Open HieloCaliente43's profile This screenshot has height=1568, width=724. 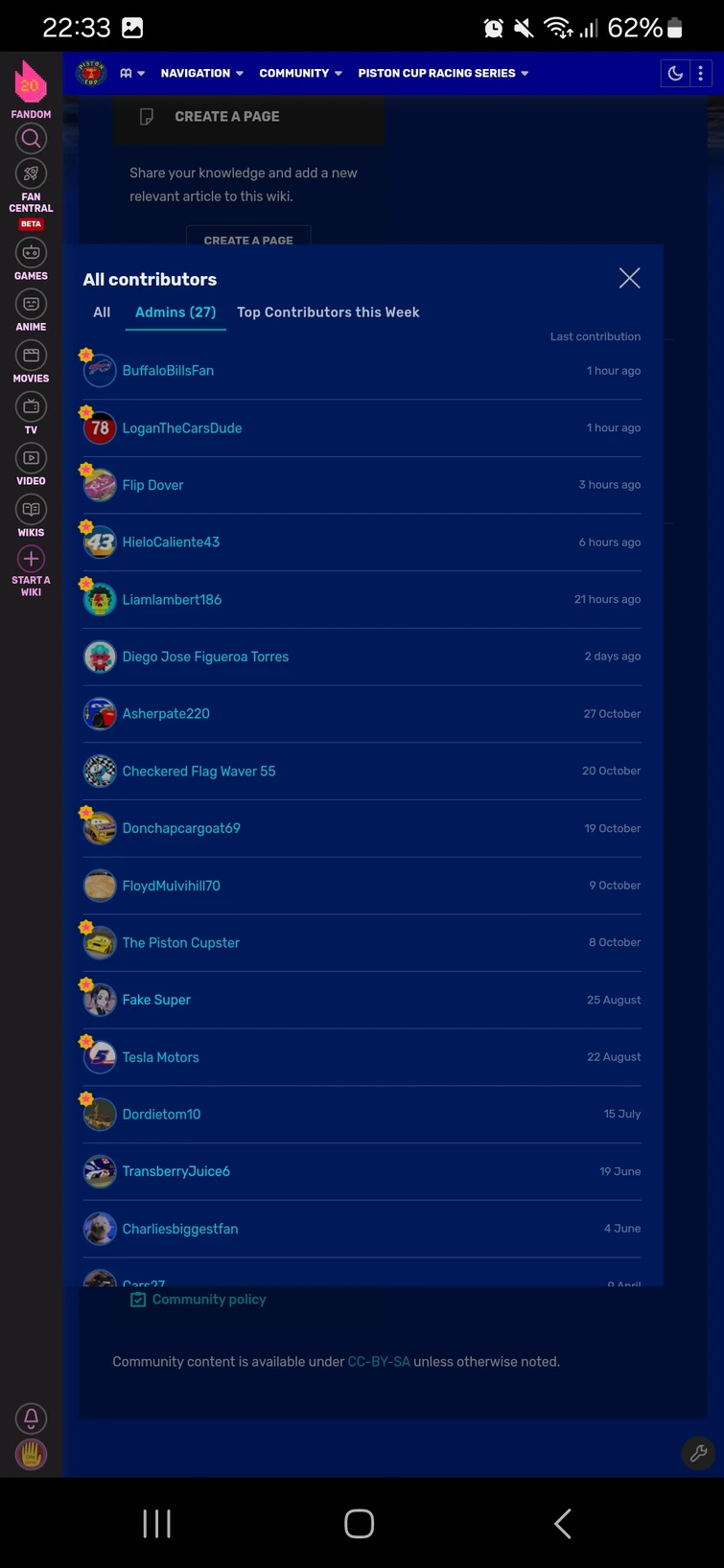coord(171,542)
